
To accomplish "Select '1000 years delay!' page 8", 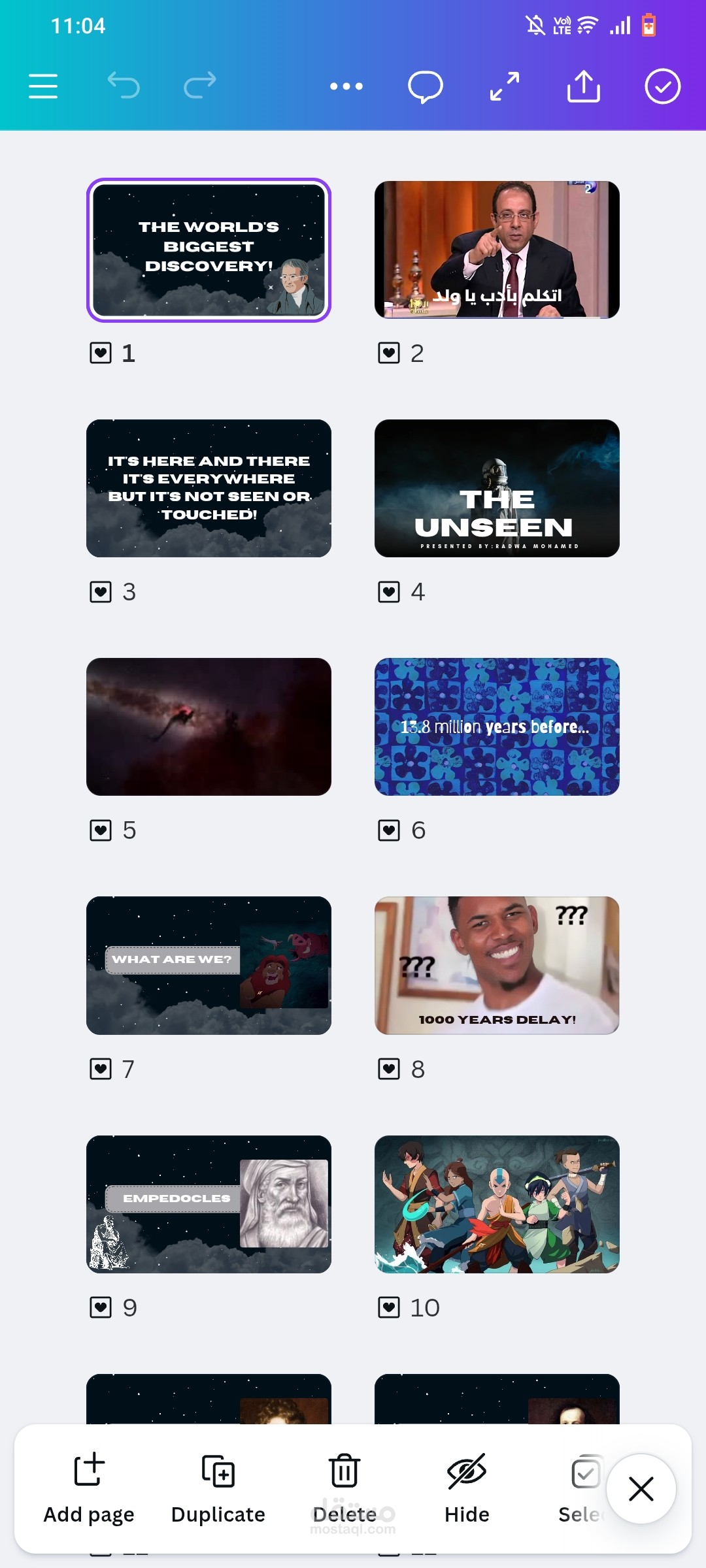I will (497, 965).
